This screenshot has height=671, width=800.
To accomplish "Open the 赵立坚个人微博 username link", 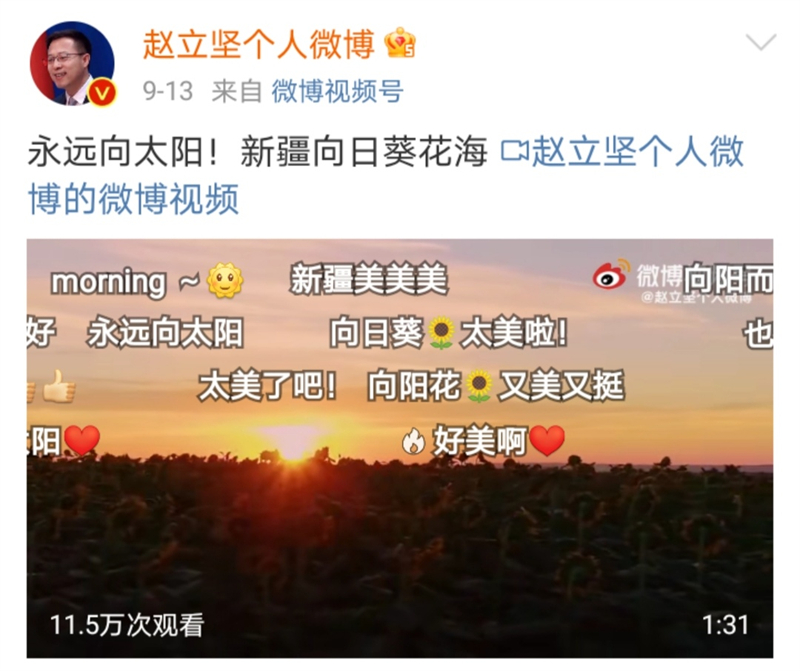I will point(258,42).
